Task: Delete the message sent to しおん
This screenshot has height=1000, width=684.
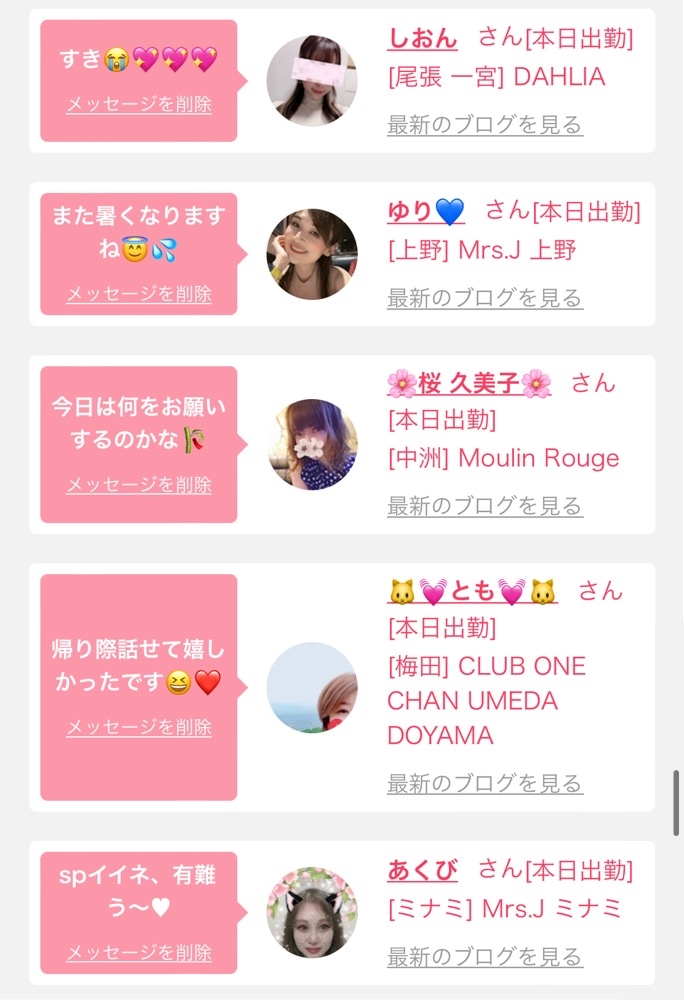Action: click(x=139, y=104)
